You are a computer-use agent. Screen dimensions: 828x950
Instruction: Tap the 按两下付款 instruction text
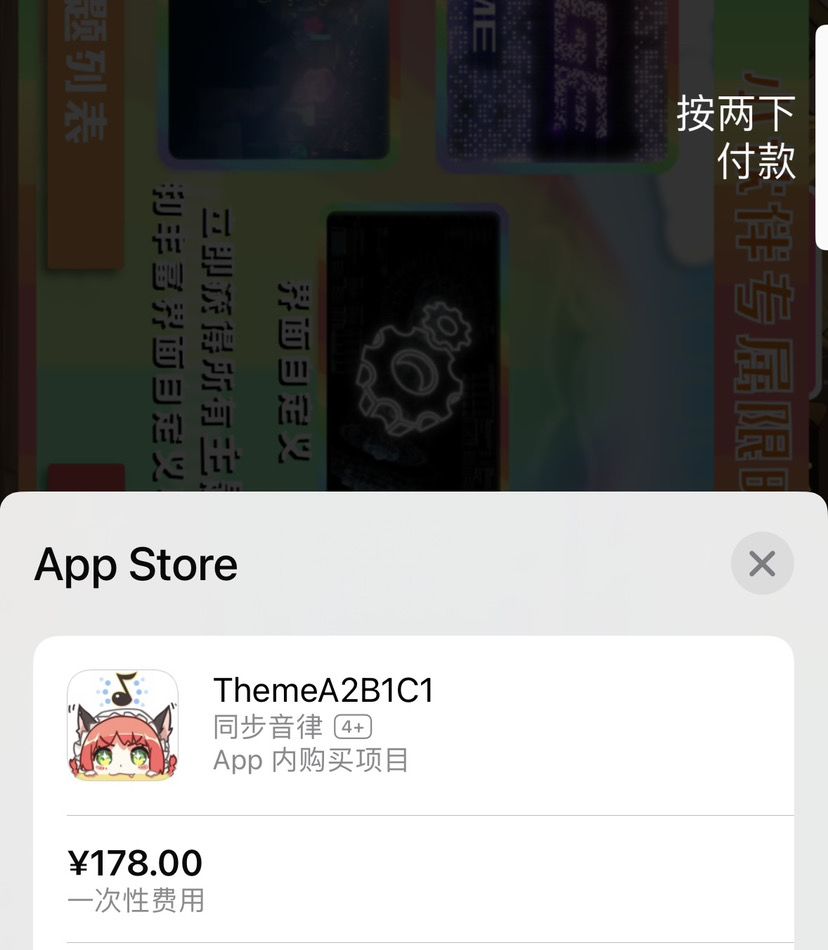coord(736,137)
